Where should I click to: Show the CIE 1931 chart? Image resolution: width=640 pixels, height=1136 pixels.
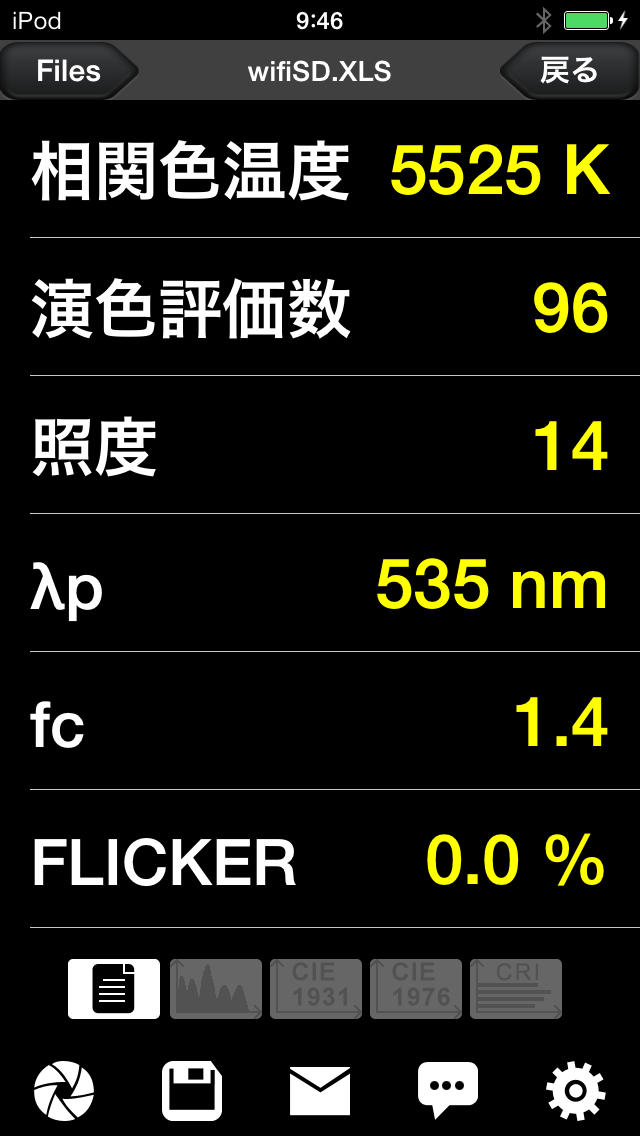click(316, 988)
